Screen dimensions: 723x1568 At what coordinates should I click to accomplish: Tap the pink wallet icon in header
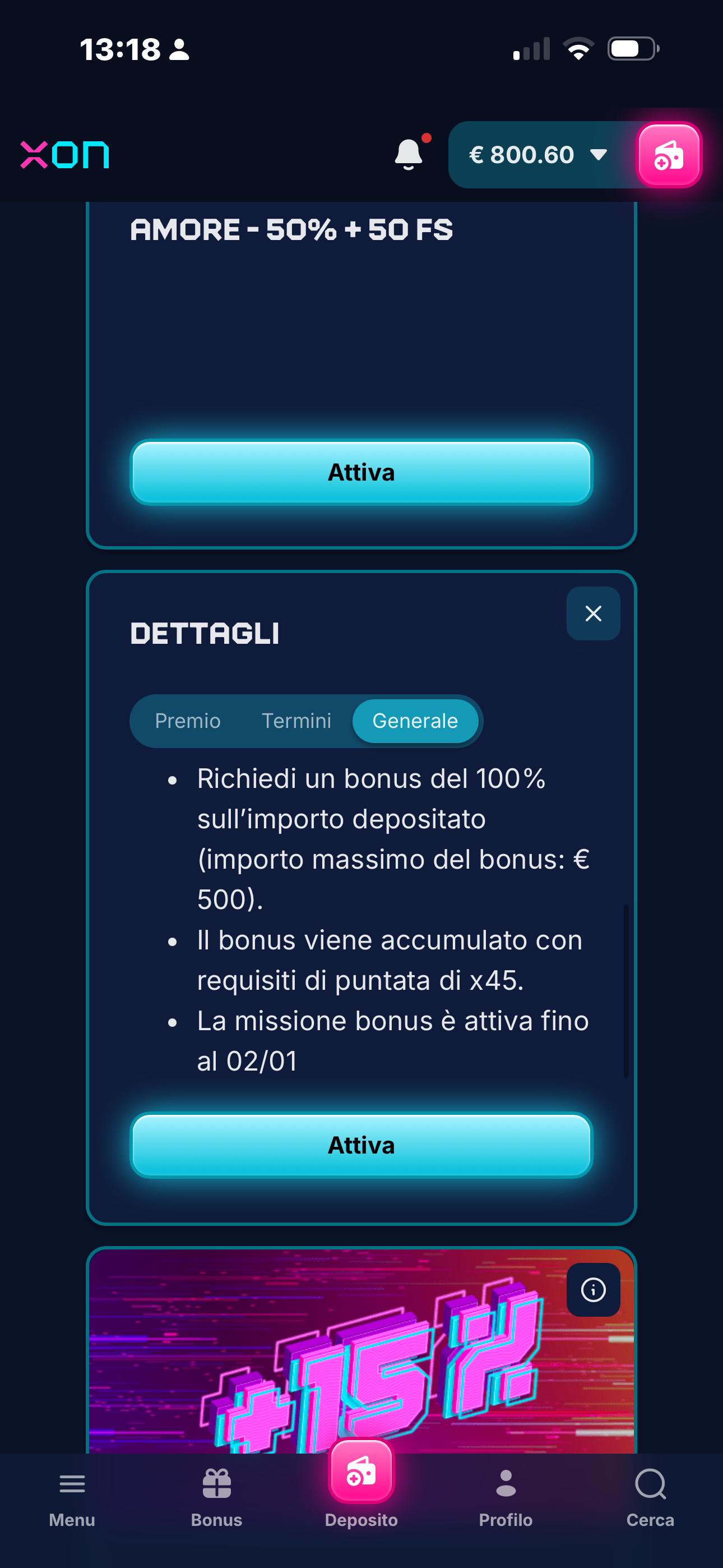[668, 155]
